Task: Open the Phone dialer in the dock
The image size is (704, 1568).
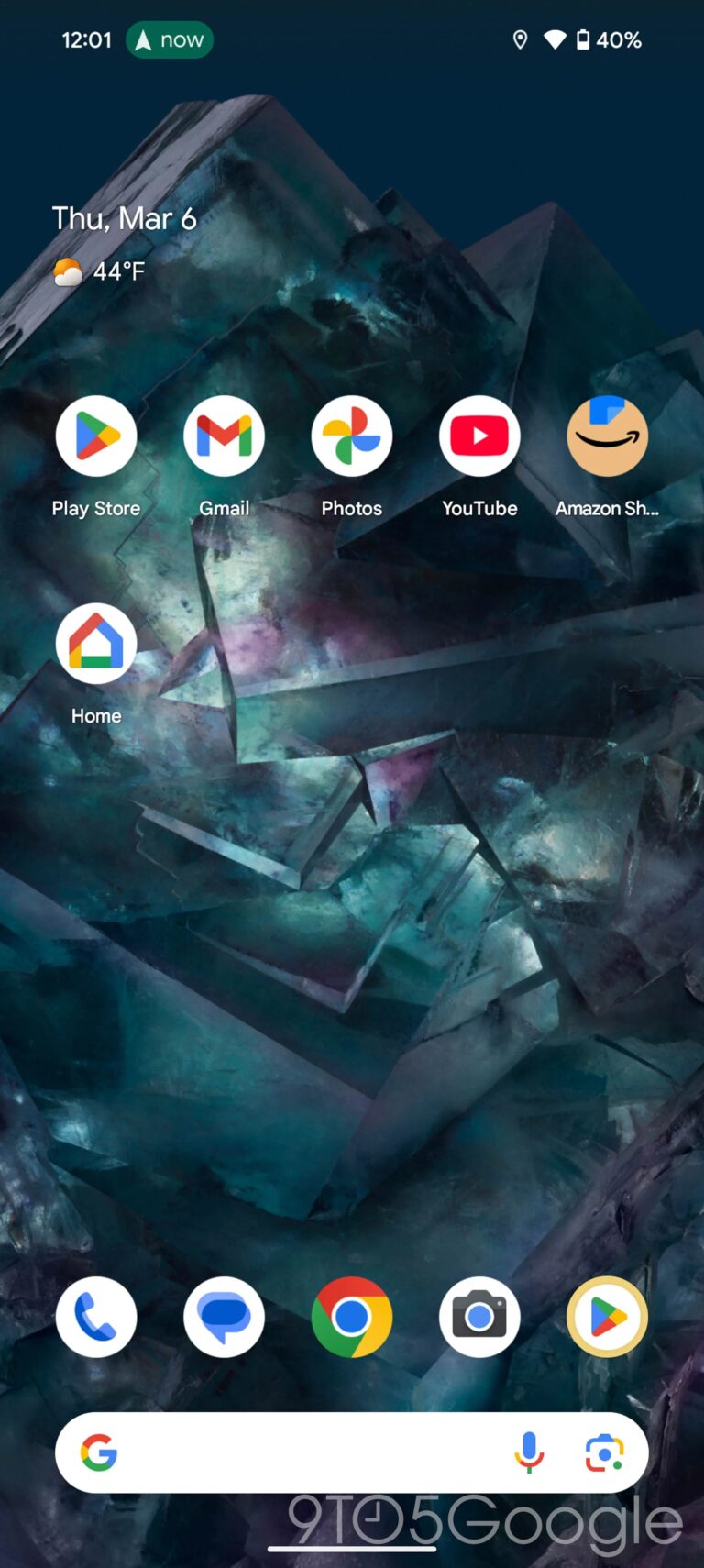Action: pos(96,1317)
